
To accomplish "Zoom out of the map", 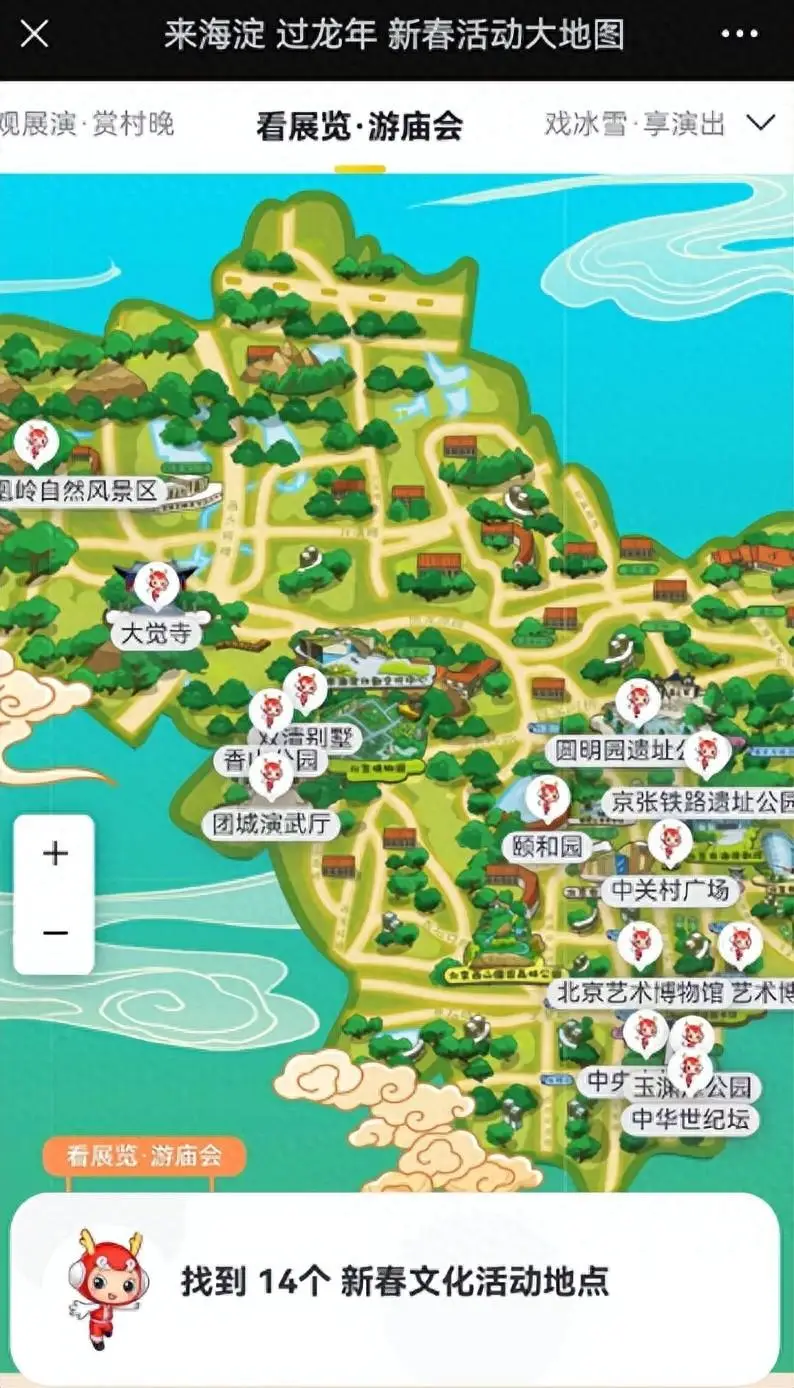I will (x=55, y=933).
